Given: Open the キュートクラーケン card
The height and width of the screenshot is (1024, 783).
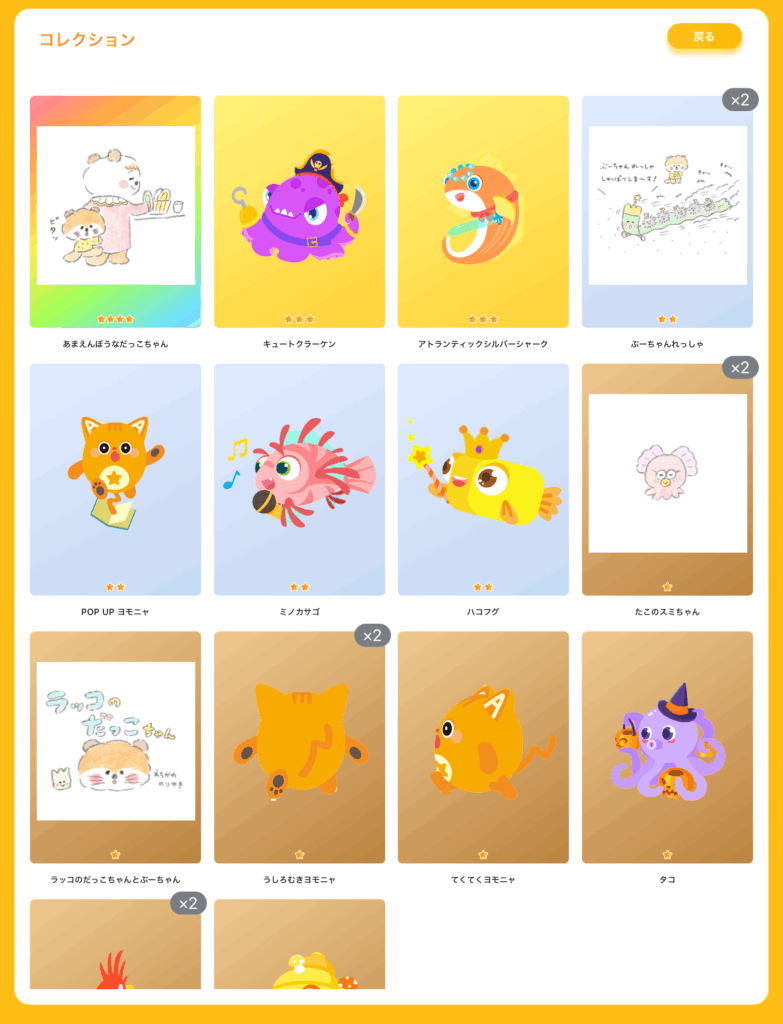Looking at the screenshot, I should [299, 211].
